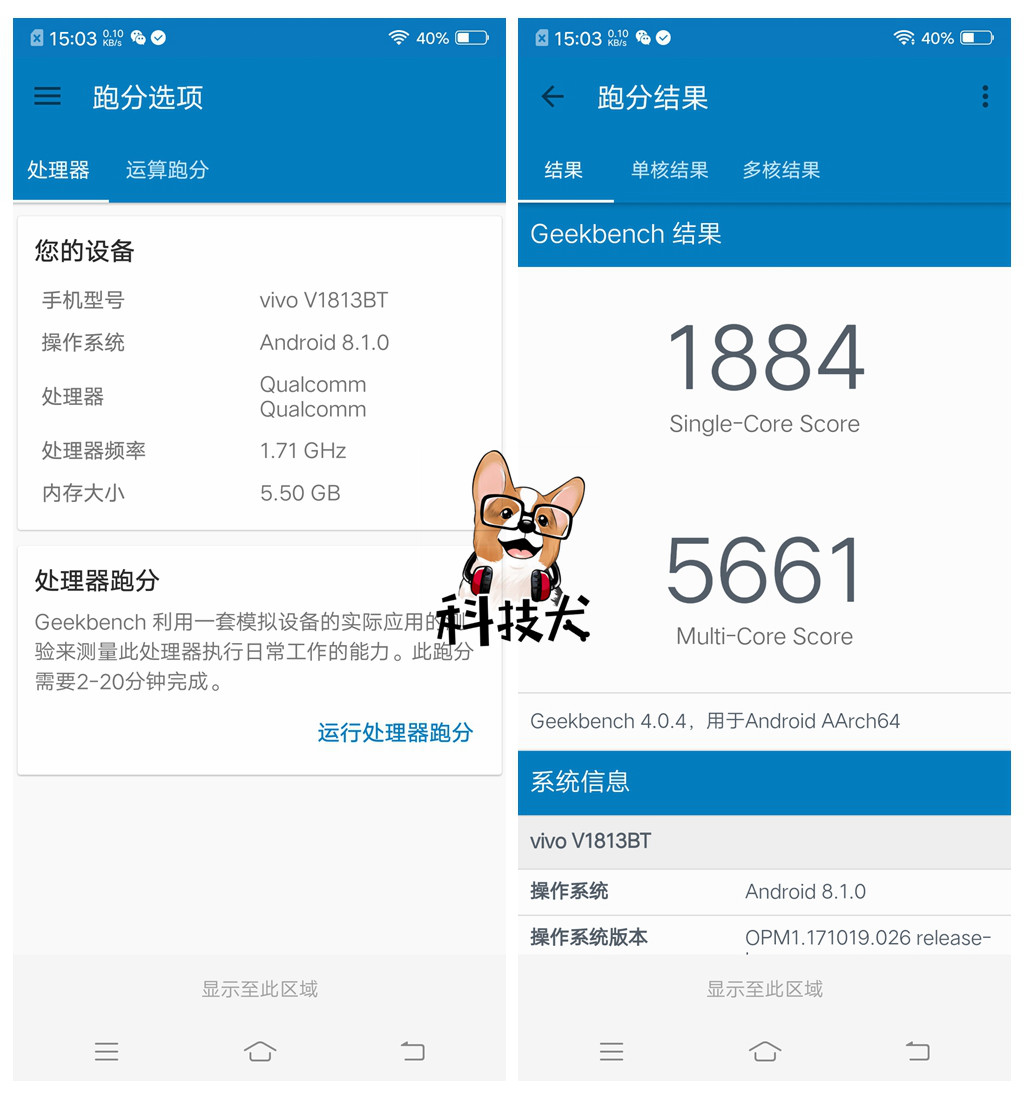Tap the 操作系统版本 entry showing OPM1.171019.026
1024x1100 pixels.
pyautogui.click(x=764, y=938)
